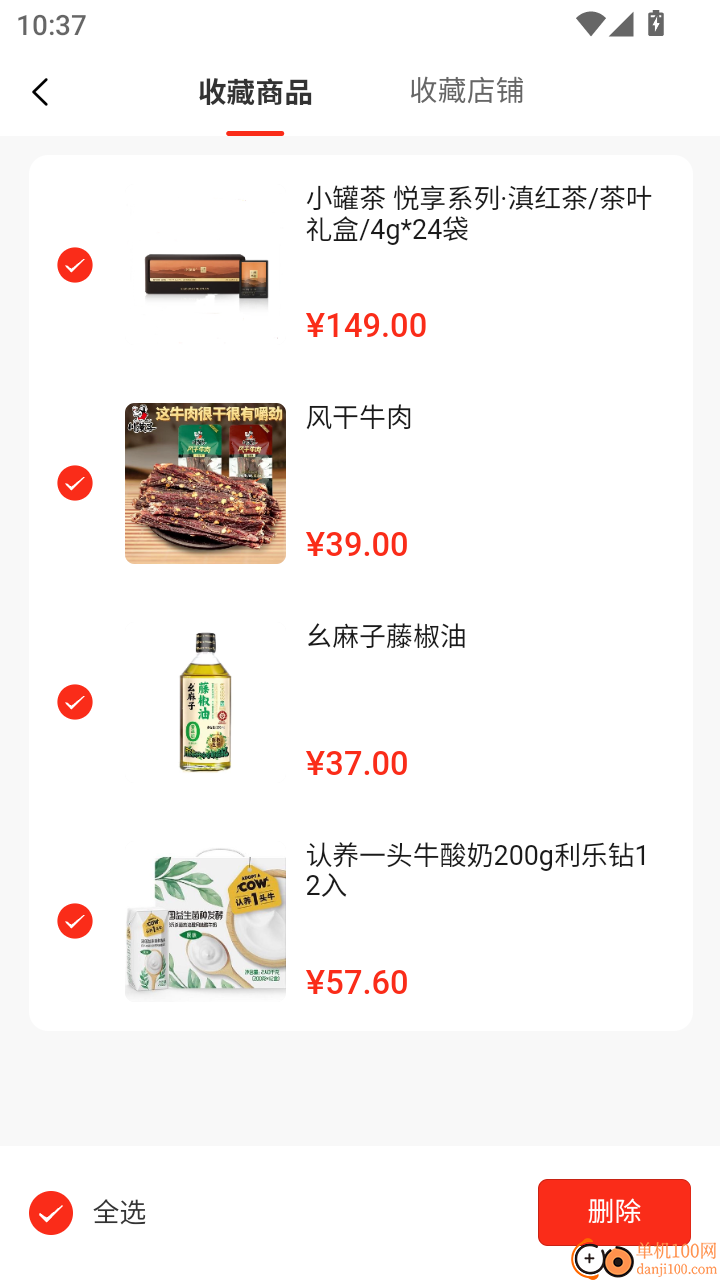Select the 收藏商品 tab
Screen dimensions: 720x1280
(x=255, y=91)
